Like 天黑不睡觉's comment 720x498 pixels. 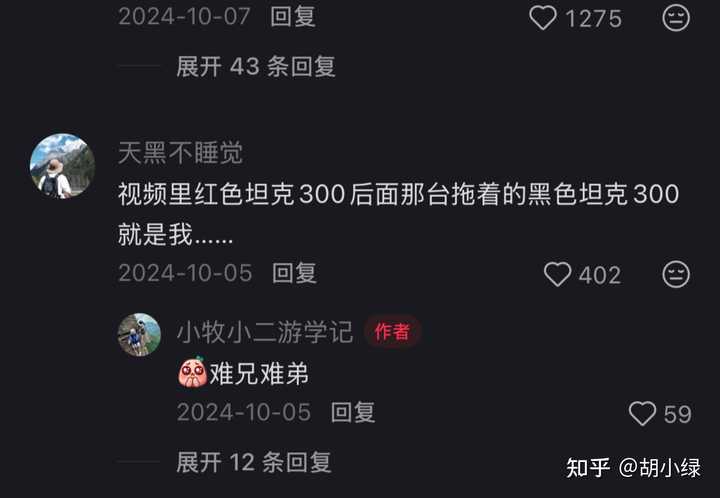pyautogui.click(x=557, y=274)
